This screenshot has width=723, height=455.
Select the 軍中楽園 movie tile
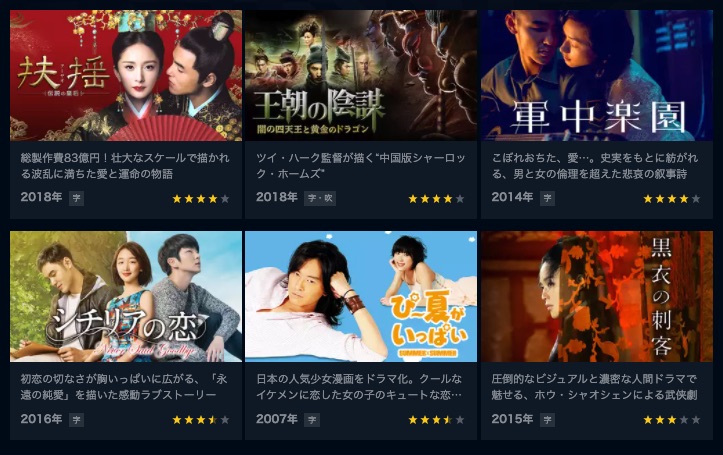click(x=597, y=76)
